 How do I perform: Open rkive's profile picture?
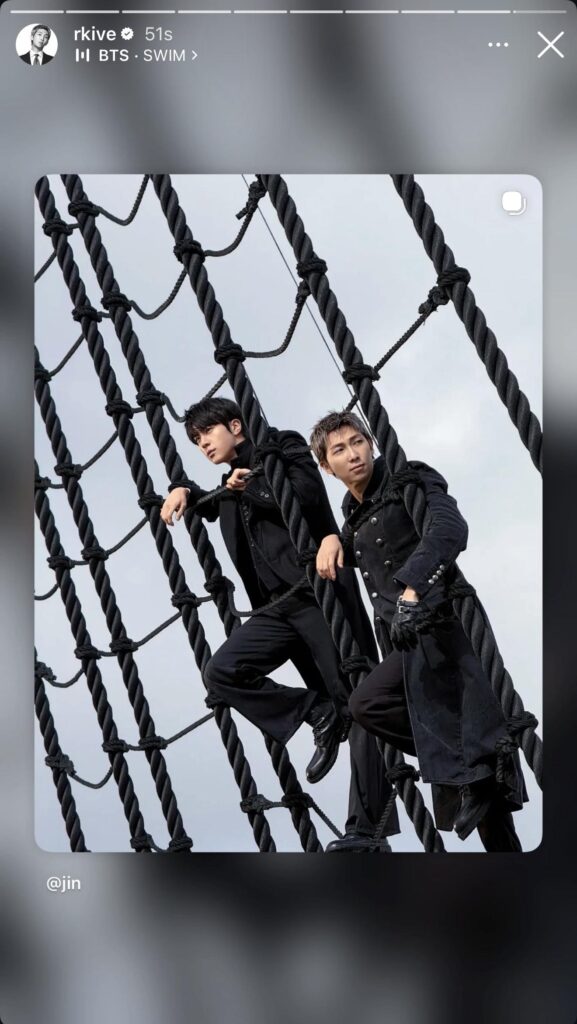click(37, 44)
